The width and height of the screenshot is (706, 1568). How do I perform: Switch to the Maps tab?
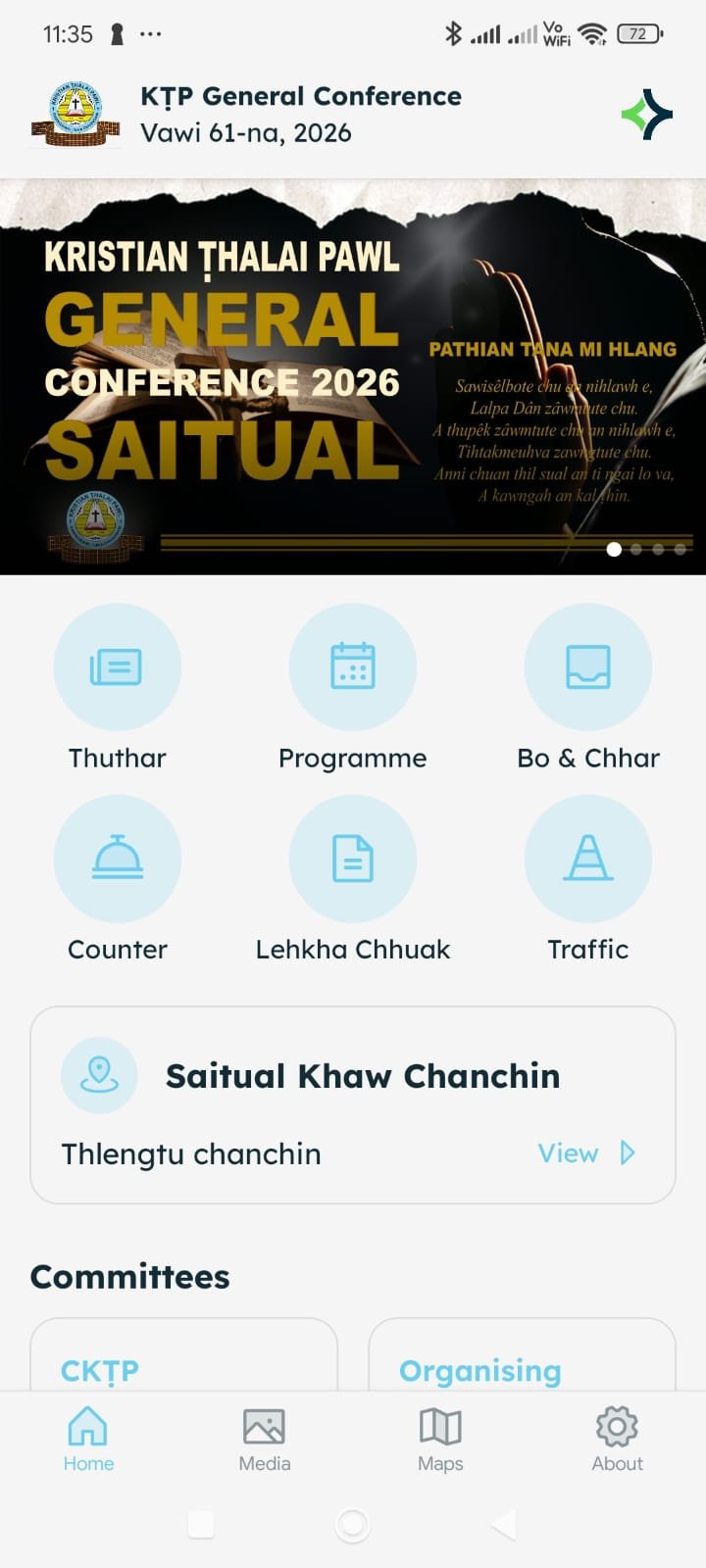(x=440, y=1439)
